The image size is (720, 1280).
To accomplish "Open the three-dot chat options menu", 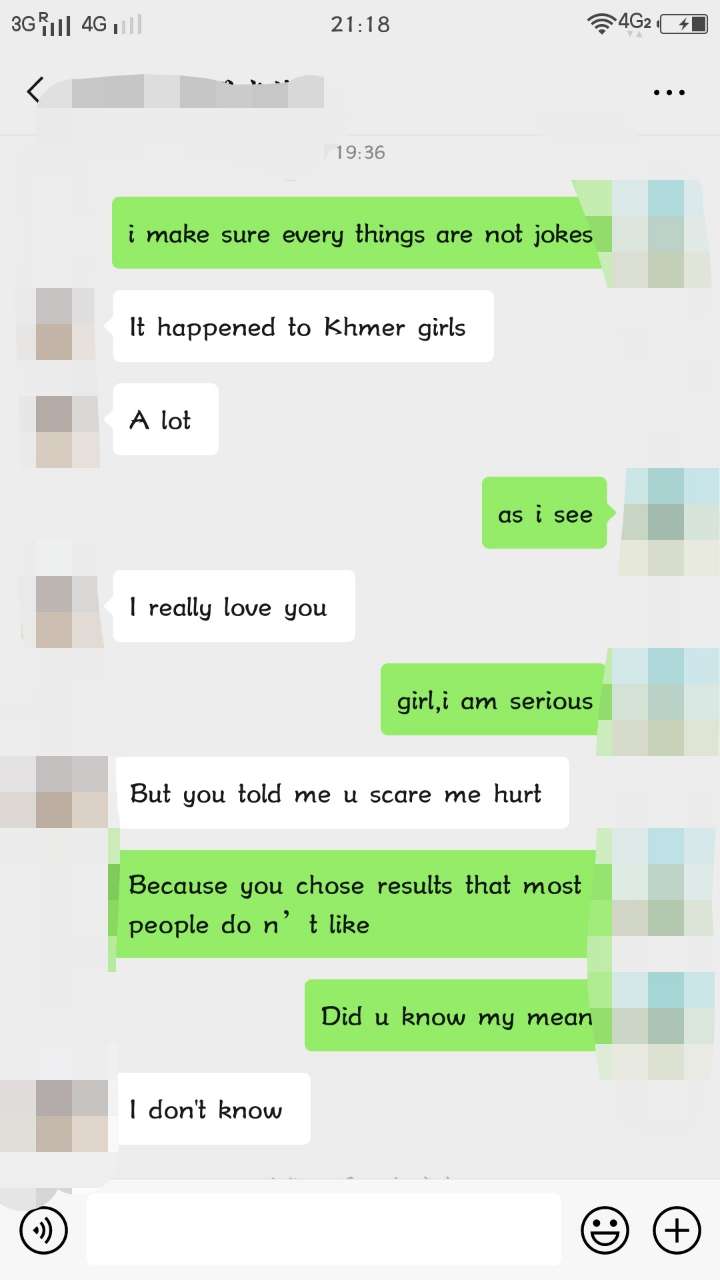I will point(669,92).
